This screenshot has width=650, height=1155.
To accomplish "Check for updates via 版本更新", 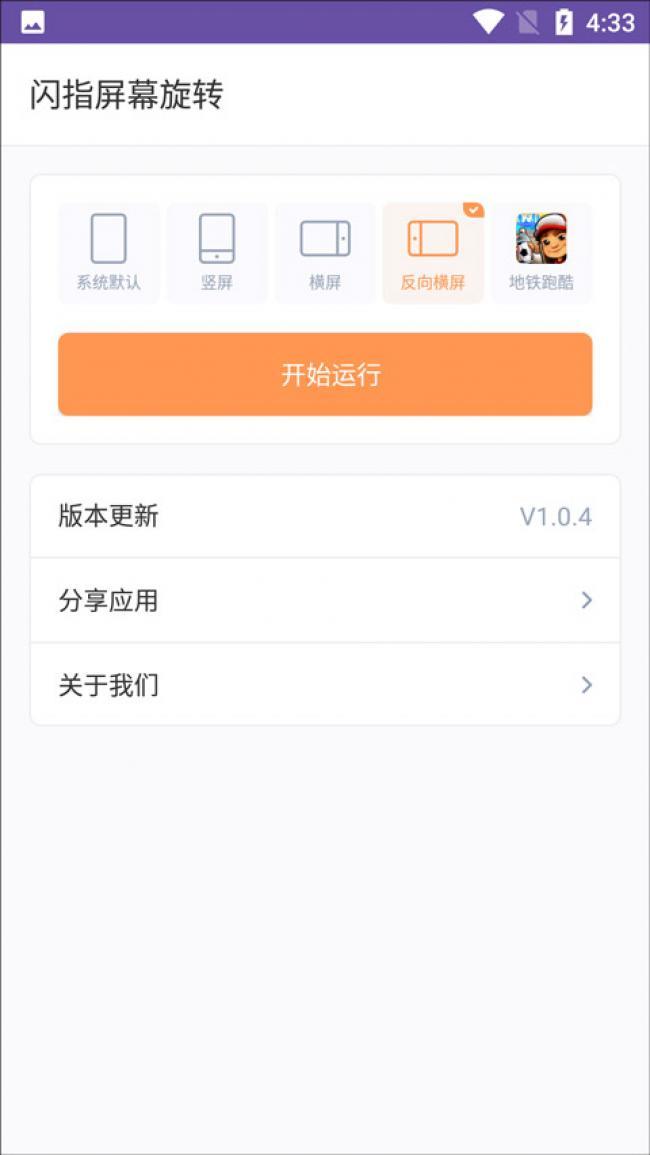I will [x=325, y=517].
